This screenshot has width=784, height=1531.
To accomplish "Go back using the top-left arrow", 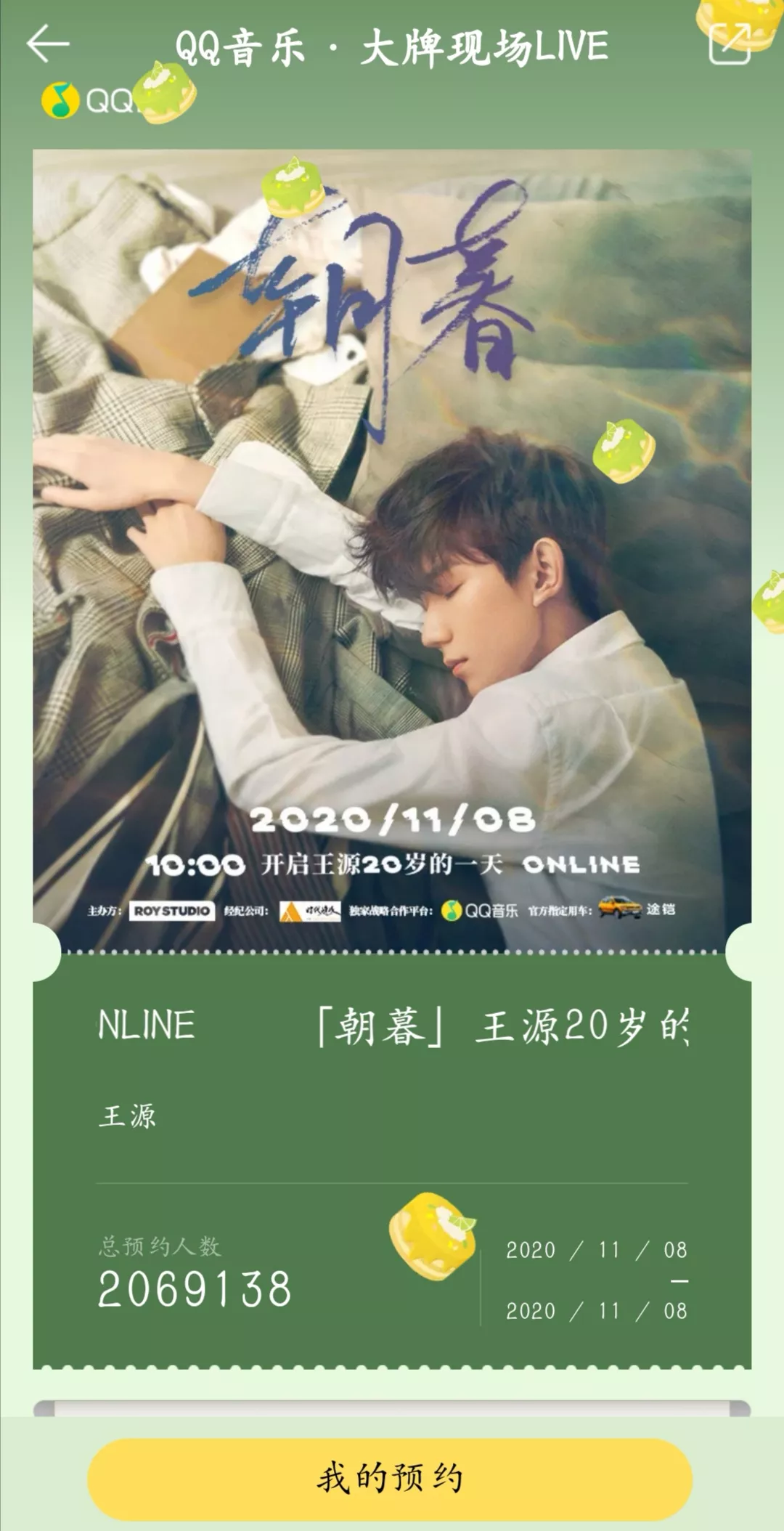I will [48, 44].
